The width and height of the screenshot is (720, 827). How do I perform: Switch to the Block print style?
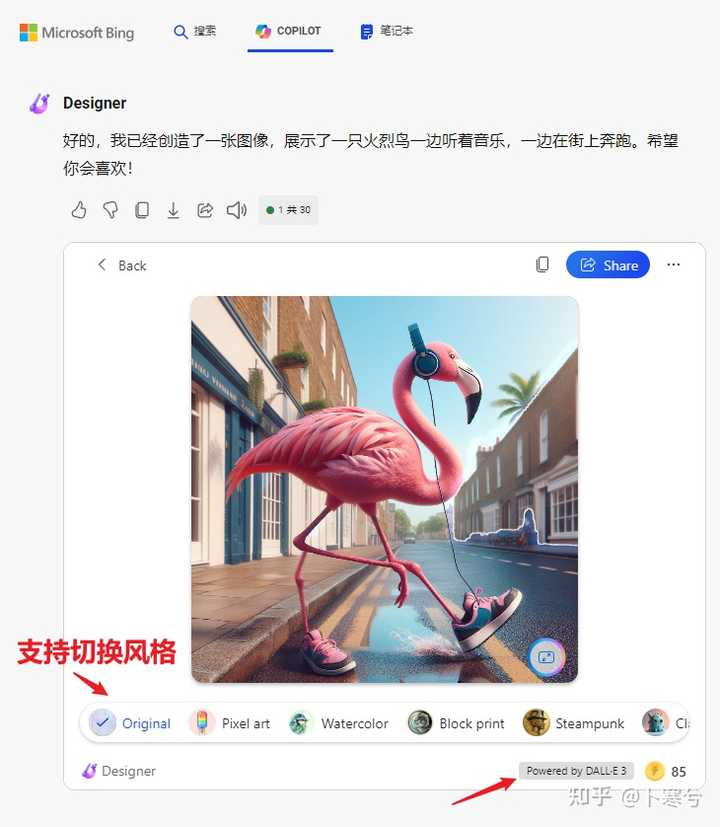[456, 723]
